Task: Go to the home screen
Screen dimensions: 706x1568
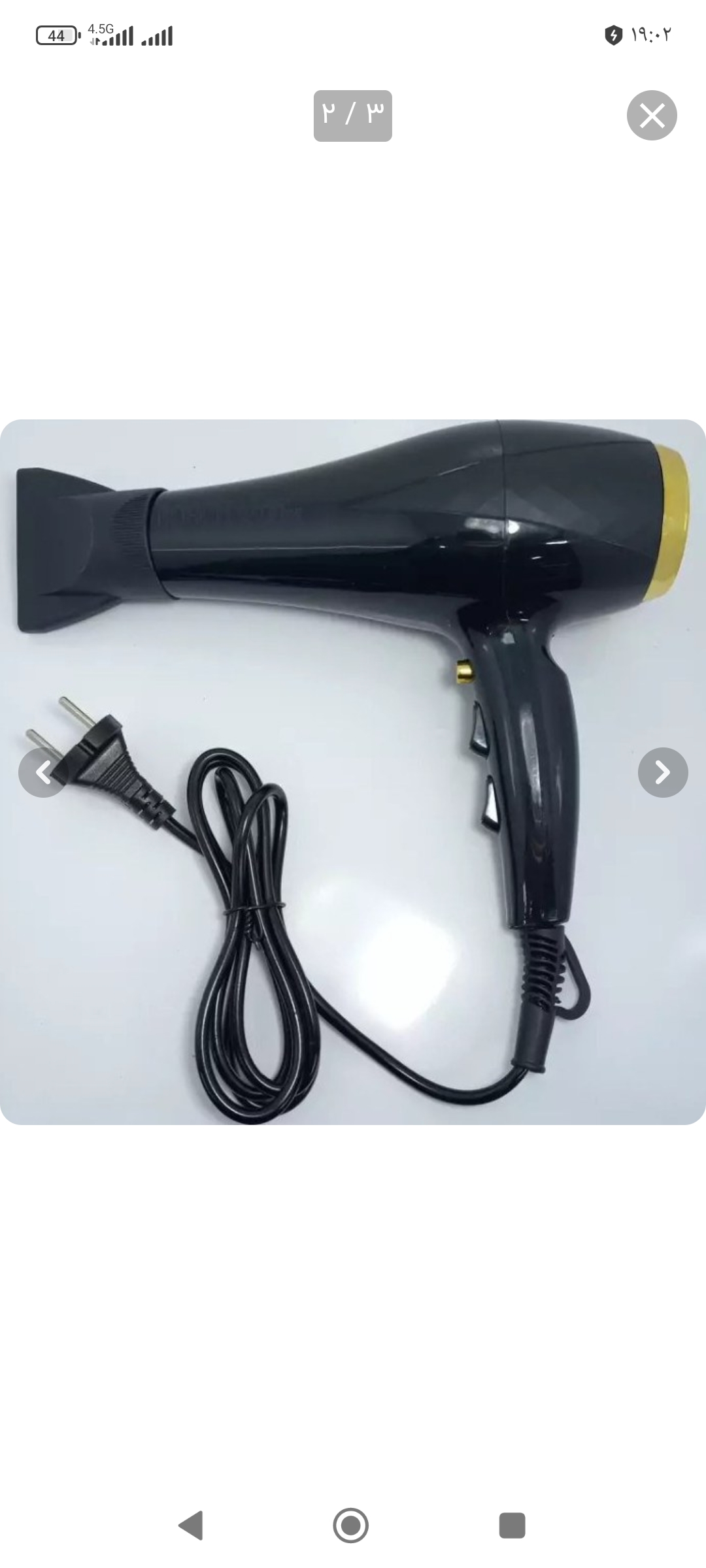Action: [351, 1526]
